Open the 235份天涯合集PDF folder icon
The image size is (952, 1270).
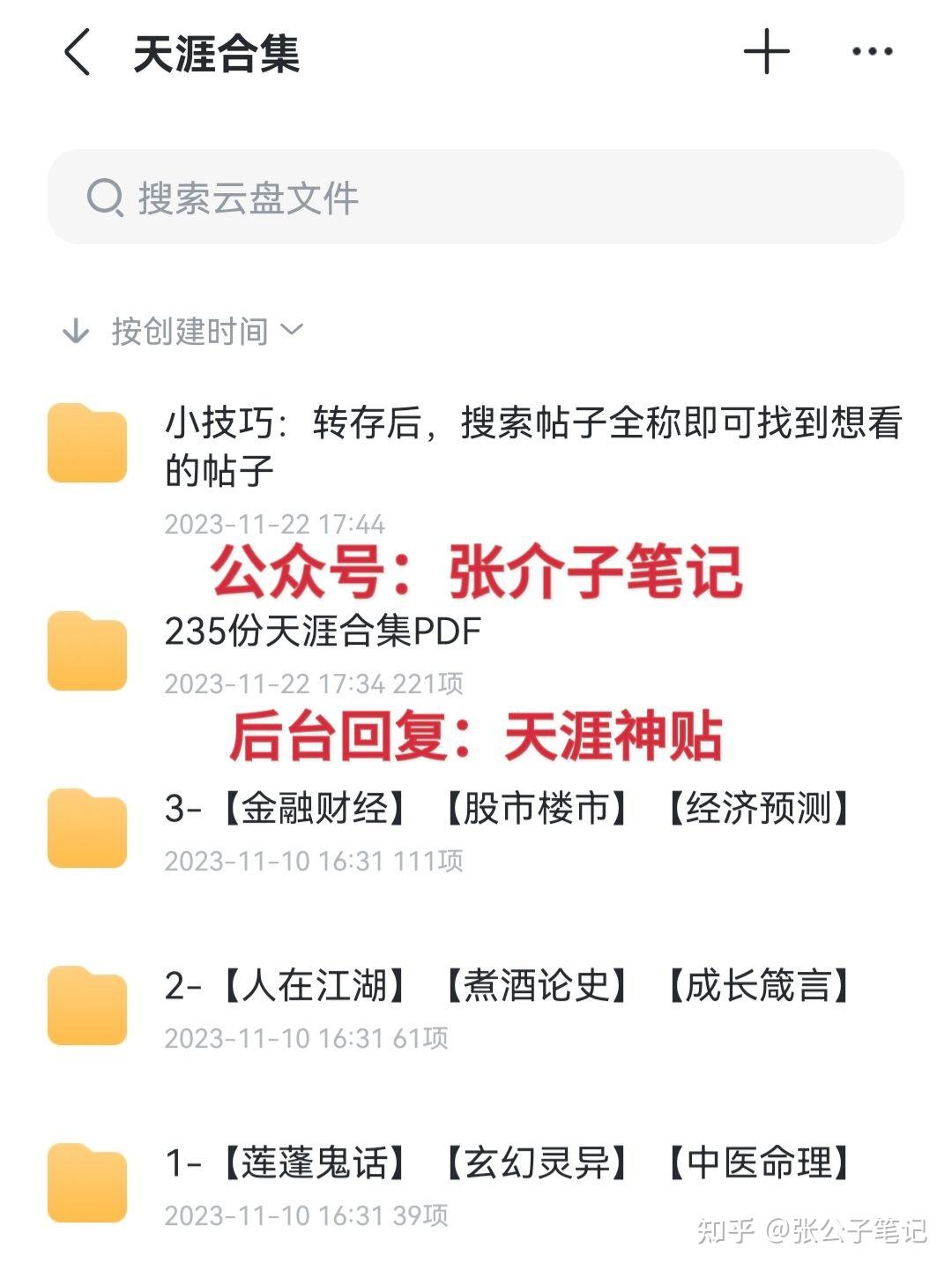click(x=86, y=653)
